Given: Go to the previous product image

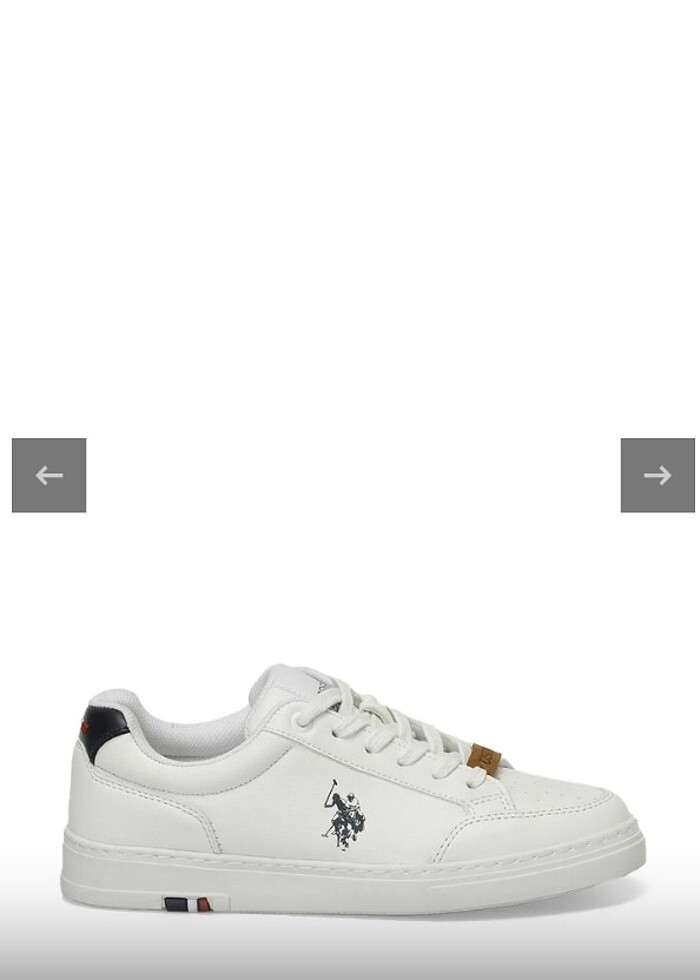Looking at the screenshot, I should (x=49, y=475).
